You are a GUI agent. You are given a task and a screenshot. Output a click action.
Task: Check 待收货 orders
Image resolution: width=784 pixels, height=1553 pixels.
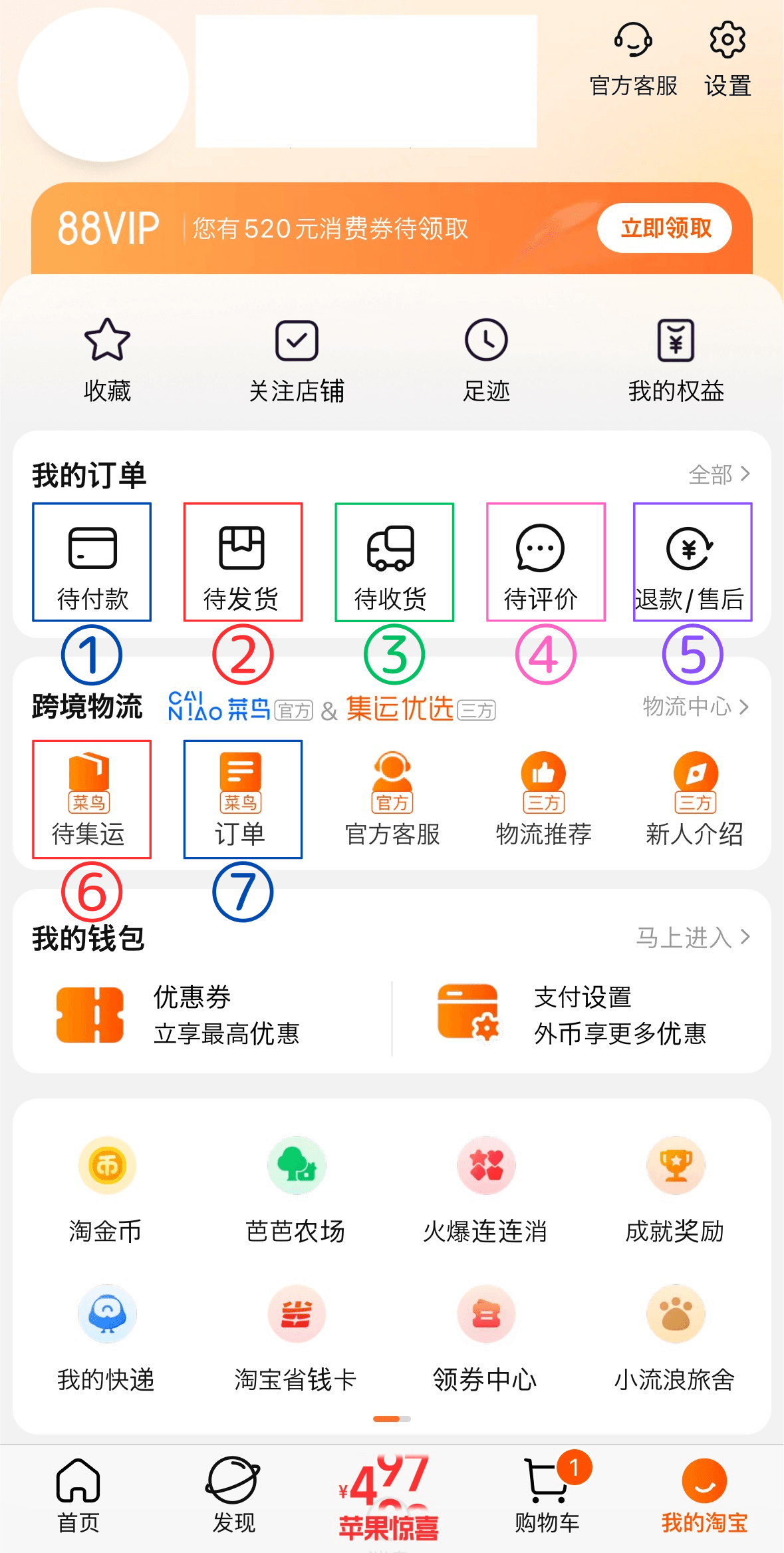394,562
